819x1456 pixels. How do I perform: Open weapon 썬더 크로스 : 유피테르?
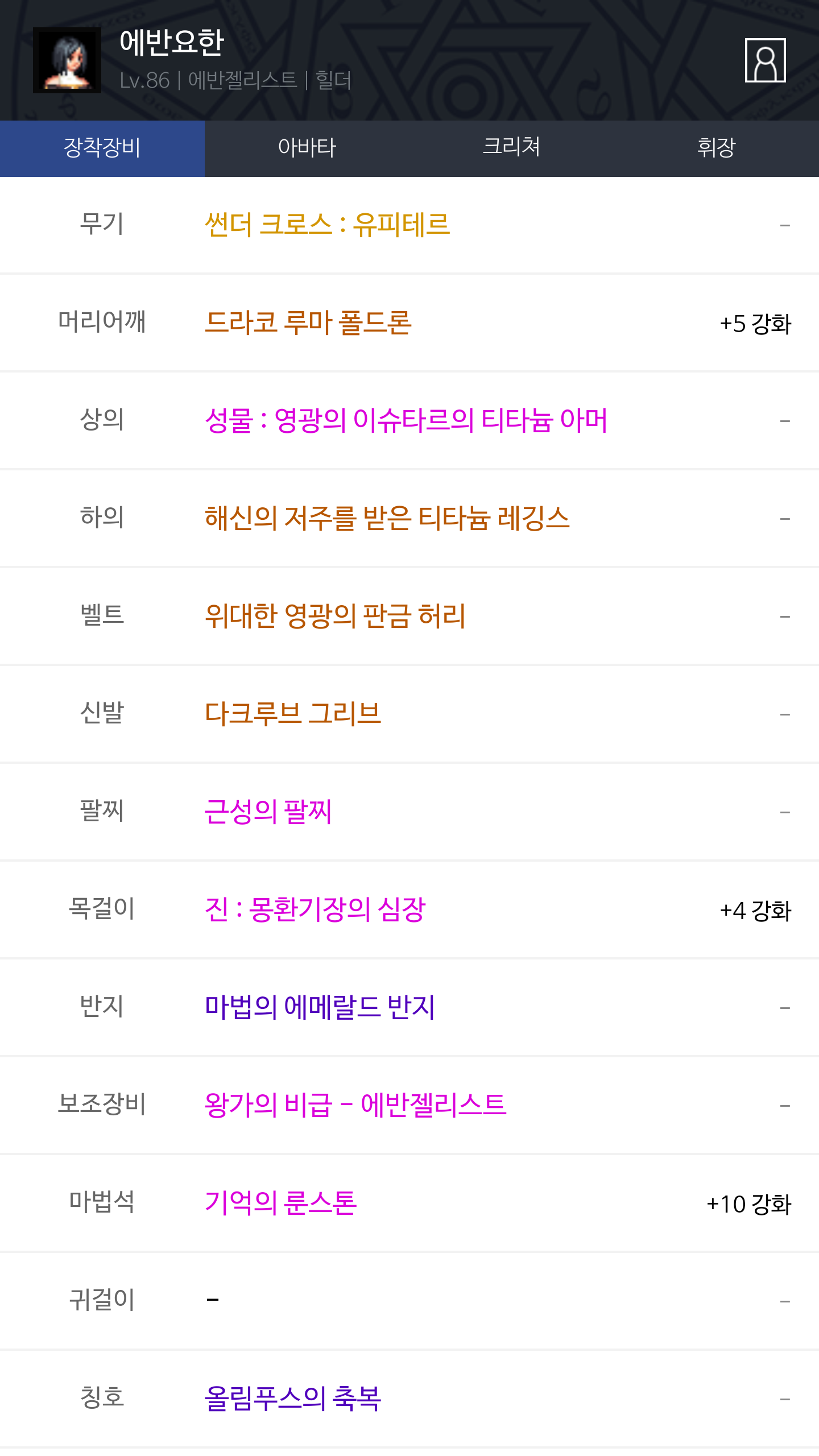pos(327,225)
